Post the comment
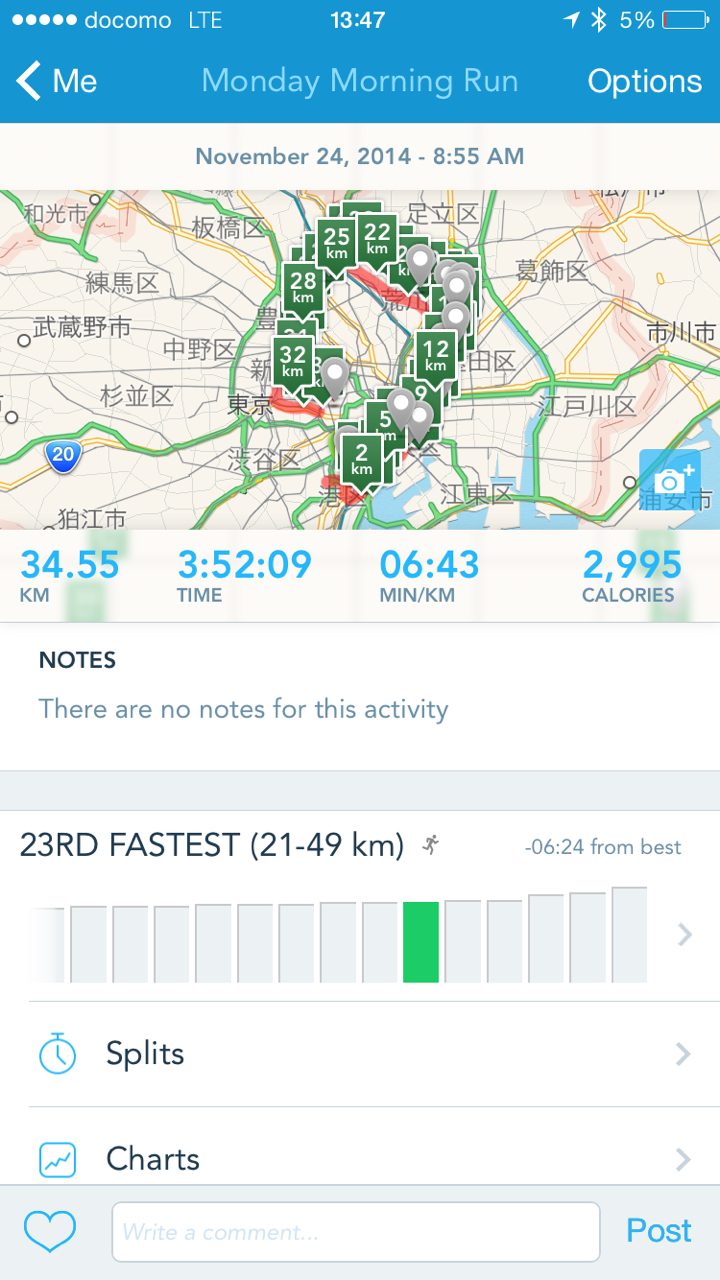720x1280 pixels. coord(658,1231)
